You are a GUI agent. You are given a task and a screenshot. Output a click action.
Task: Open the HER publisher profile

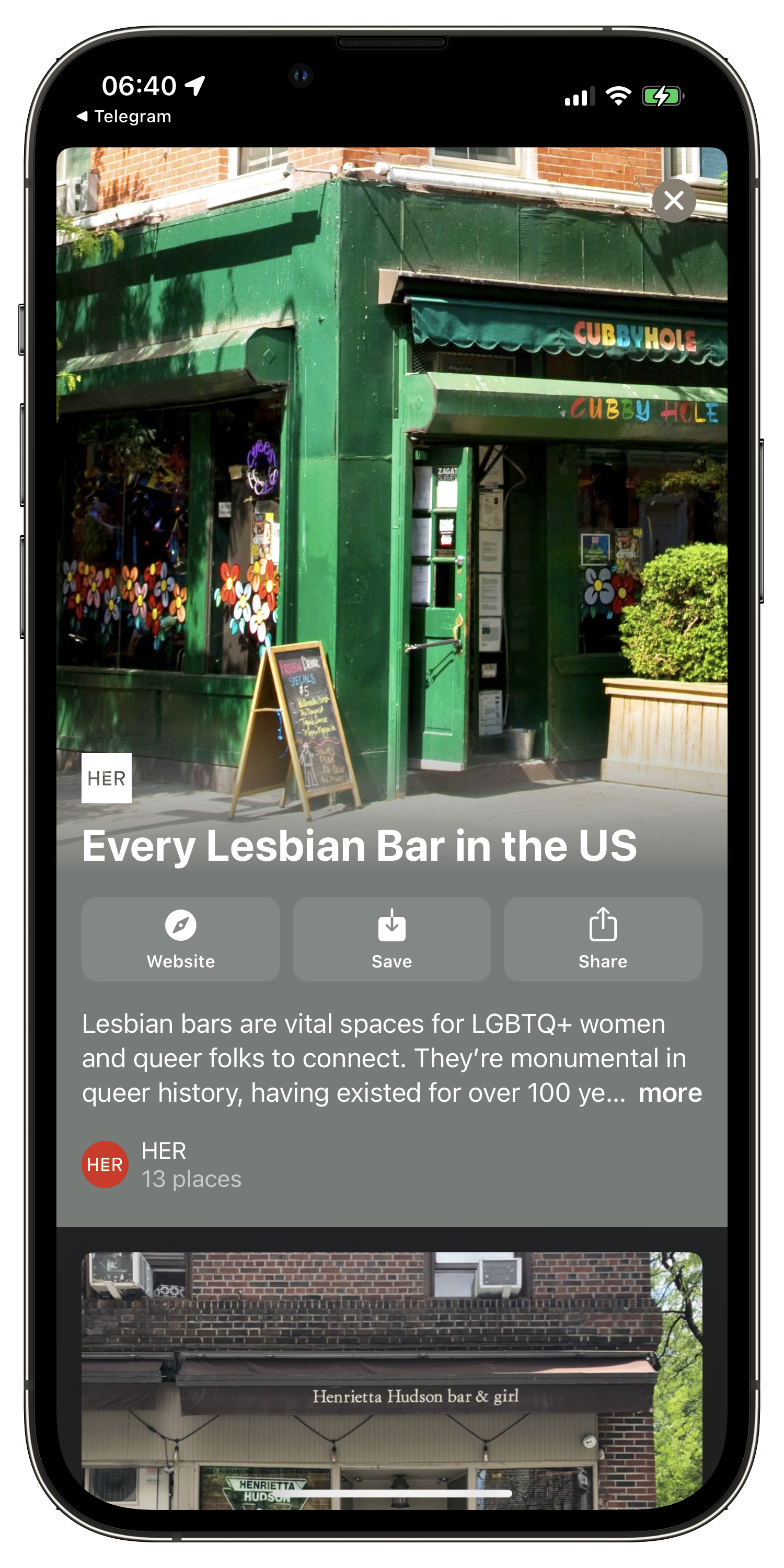pyautogui.click(x=162, y=1165)
